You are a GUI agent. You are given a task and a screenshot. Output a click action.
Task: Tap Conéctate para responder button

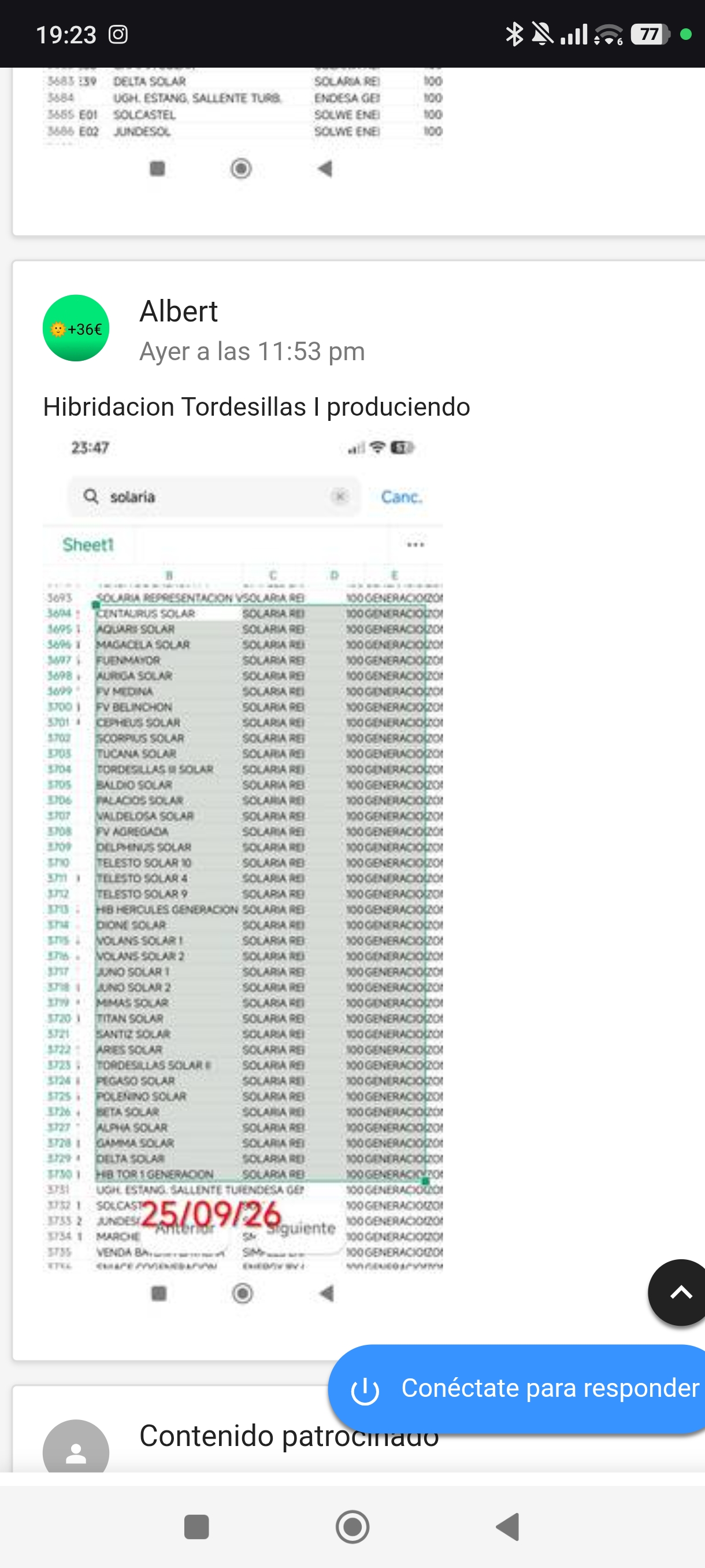tap(517, 1389)
